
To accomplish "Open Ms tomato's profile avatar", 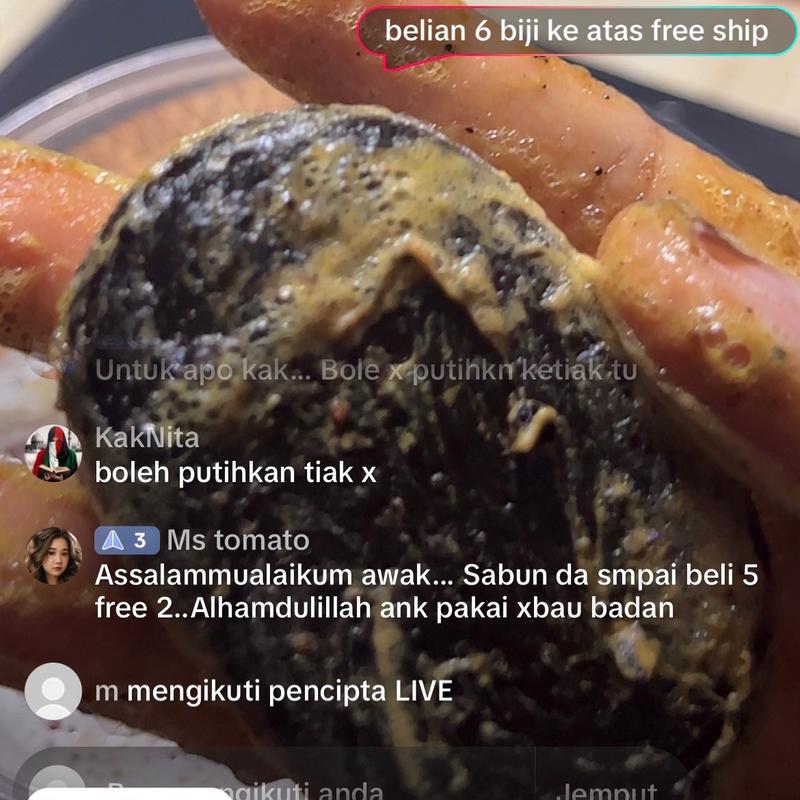I will pyautogui.click(x=53, y=556).
